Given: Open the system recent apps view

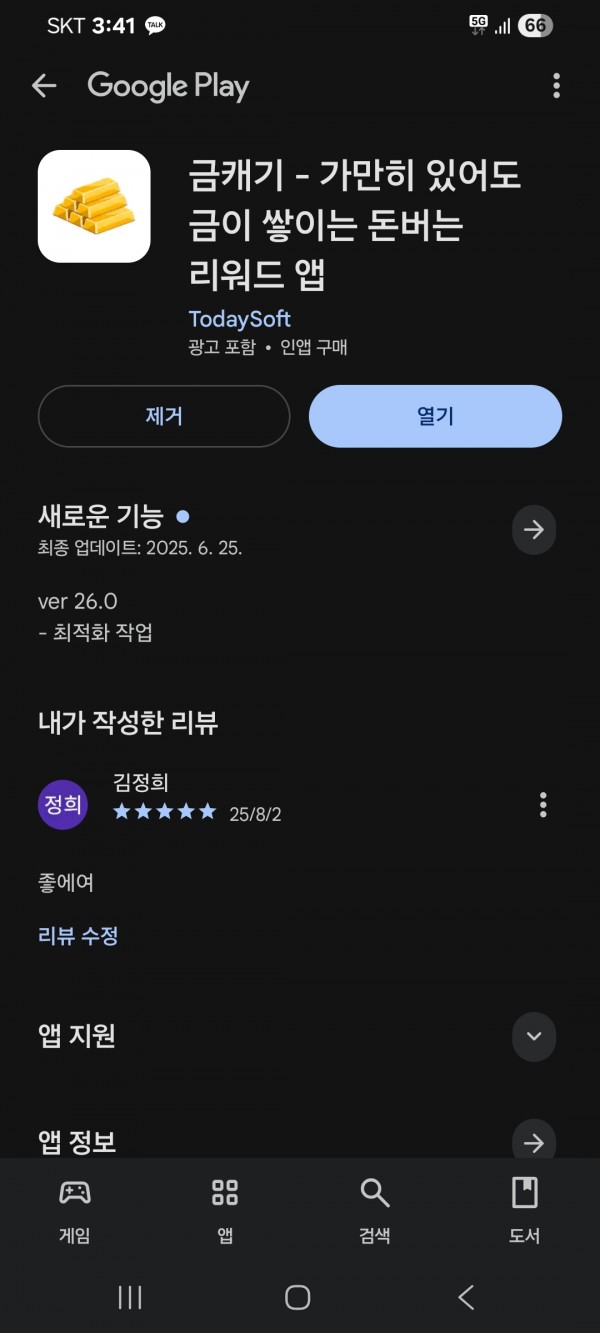Looking at the screenshot, I should point(130,1297).
